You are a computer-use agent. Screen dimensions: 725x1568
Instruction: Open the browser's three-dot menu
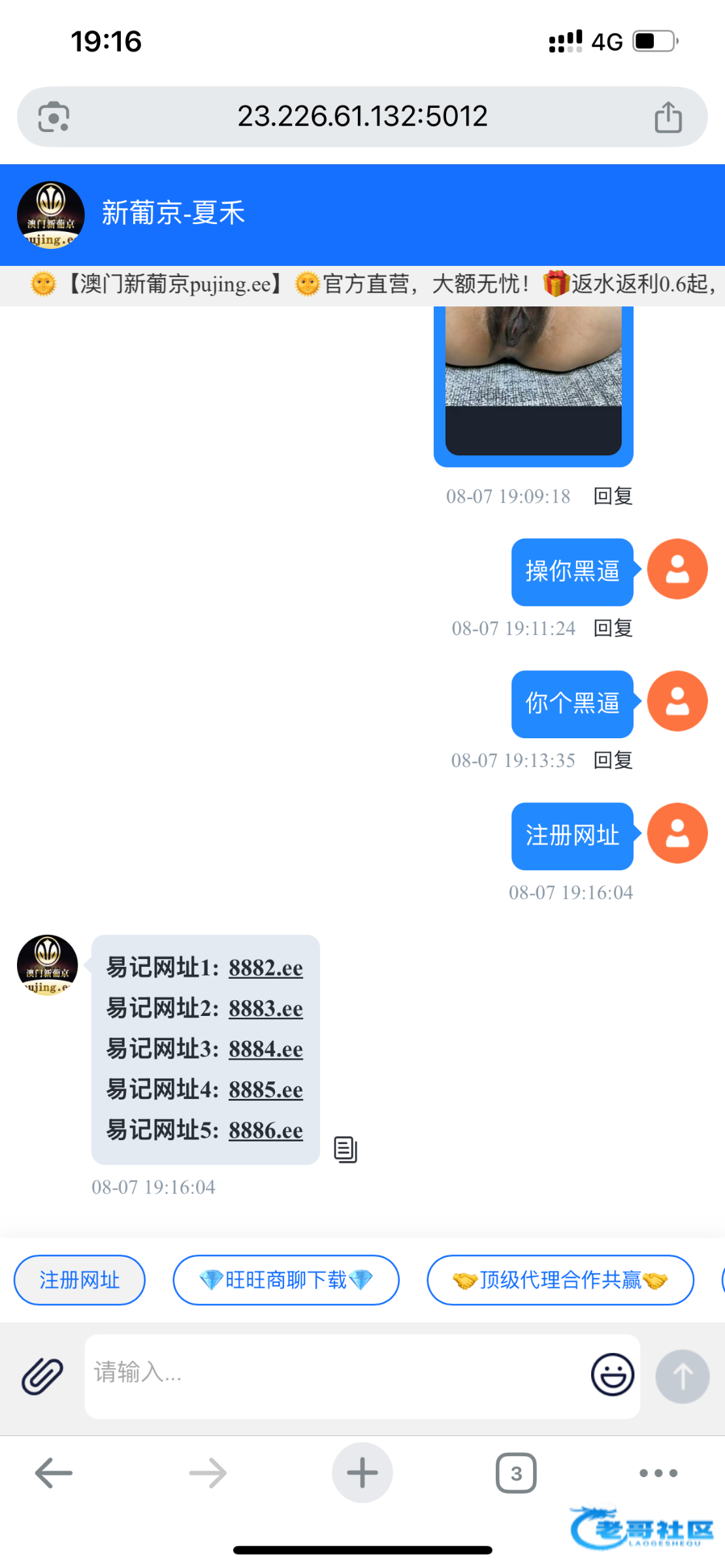point(658,1473)
